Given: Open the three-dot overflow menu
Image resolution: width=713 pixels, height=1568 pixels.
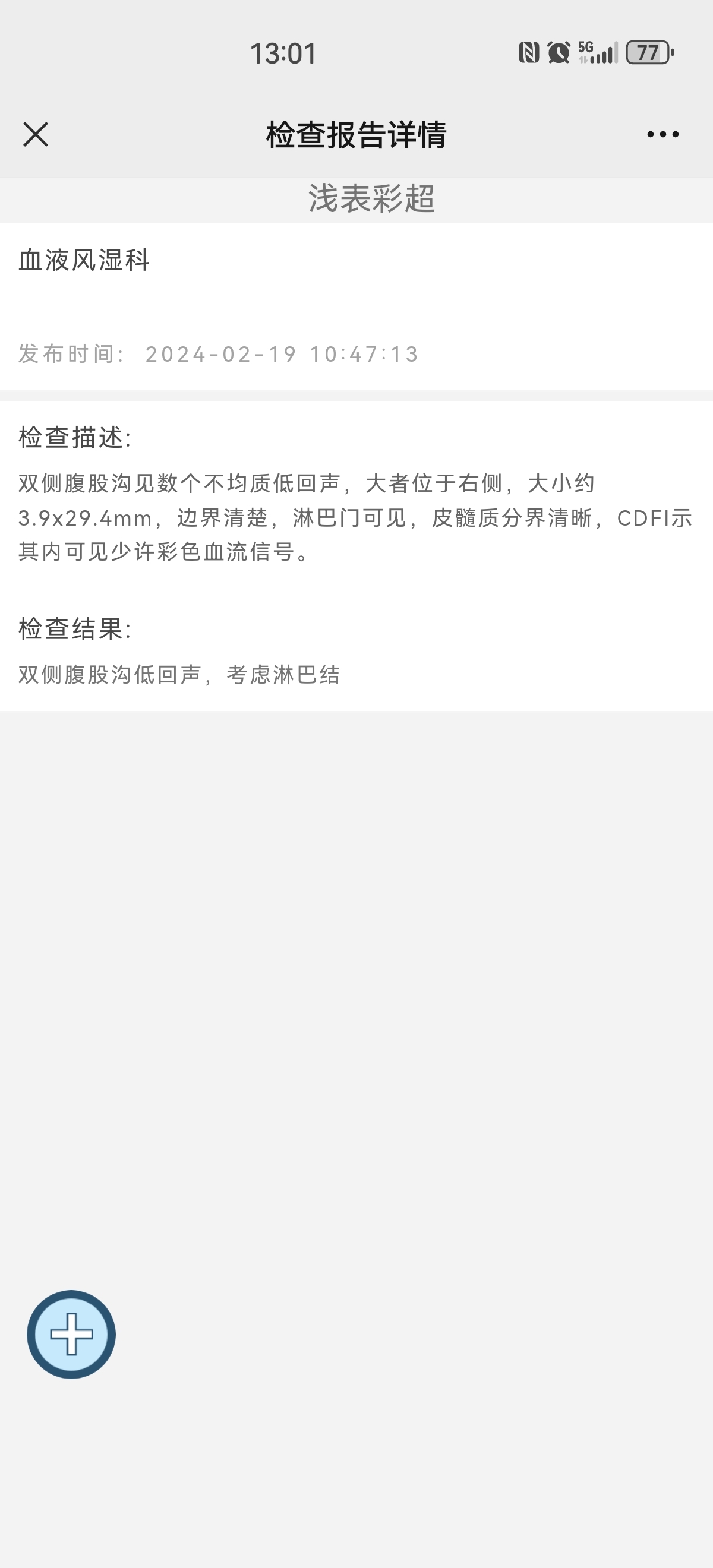Looking at the screenshot, I should click(x=662, y=134).
